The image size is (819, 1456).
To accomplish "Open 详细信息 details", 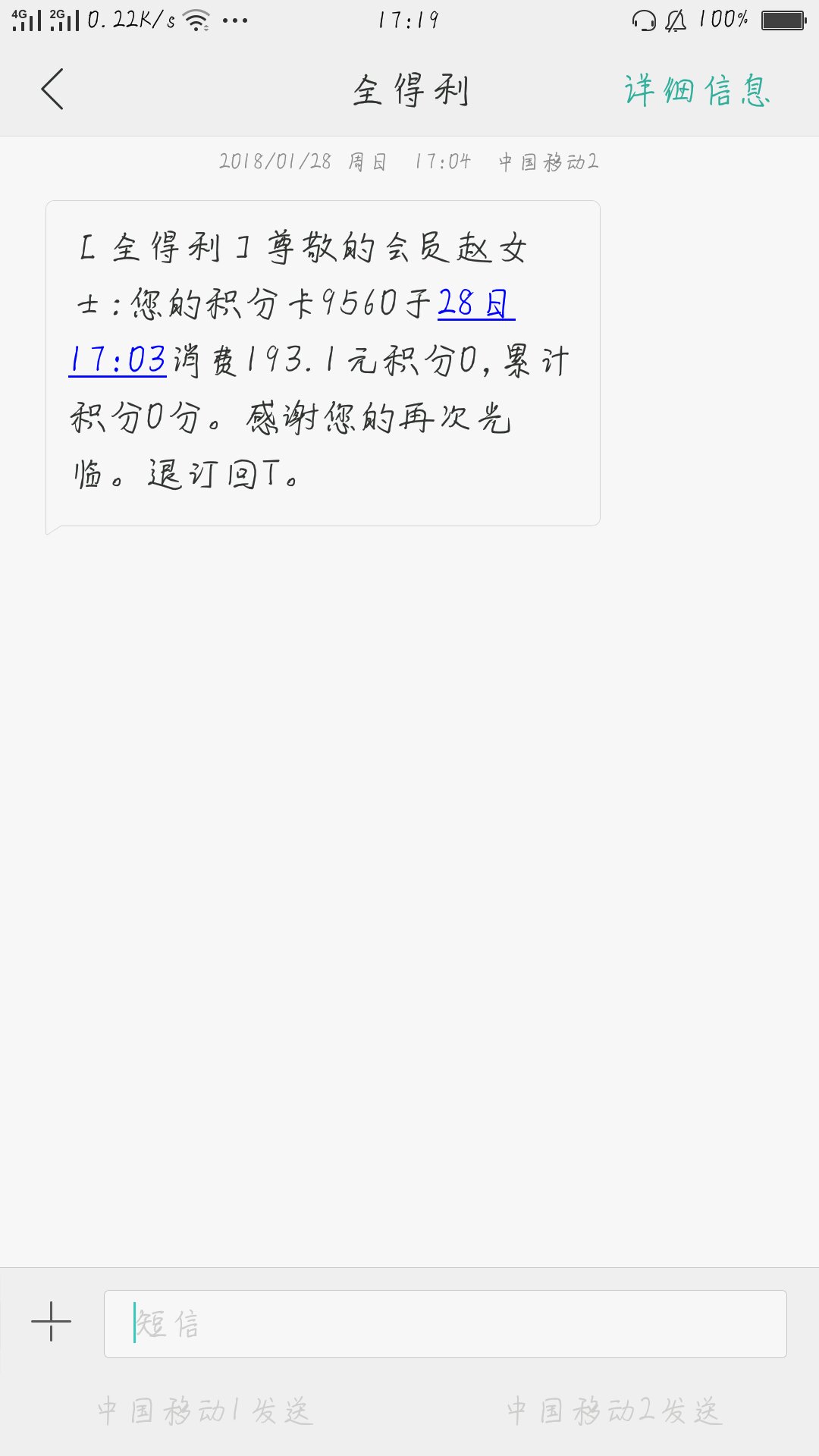I will [697, 91].
